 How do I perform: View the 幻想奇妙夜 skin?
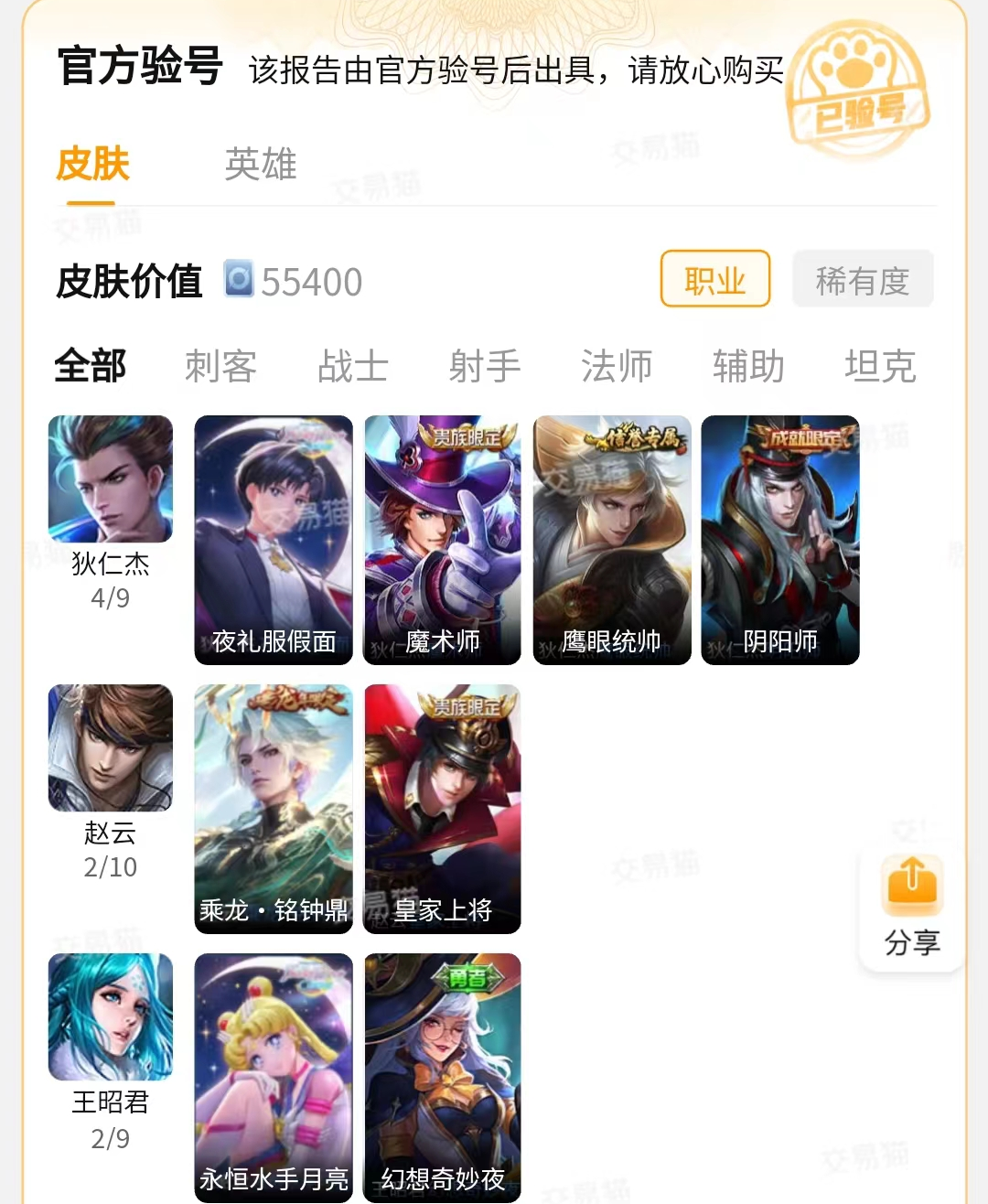pos(443,1077)
